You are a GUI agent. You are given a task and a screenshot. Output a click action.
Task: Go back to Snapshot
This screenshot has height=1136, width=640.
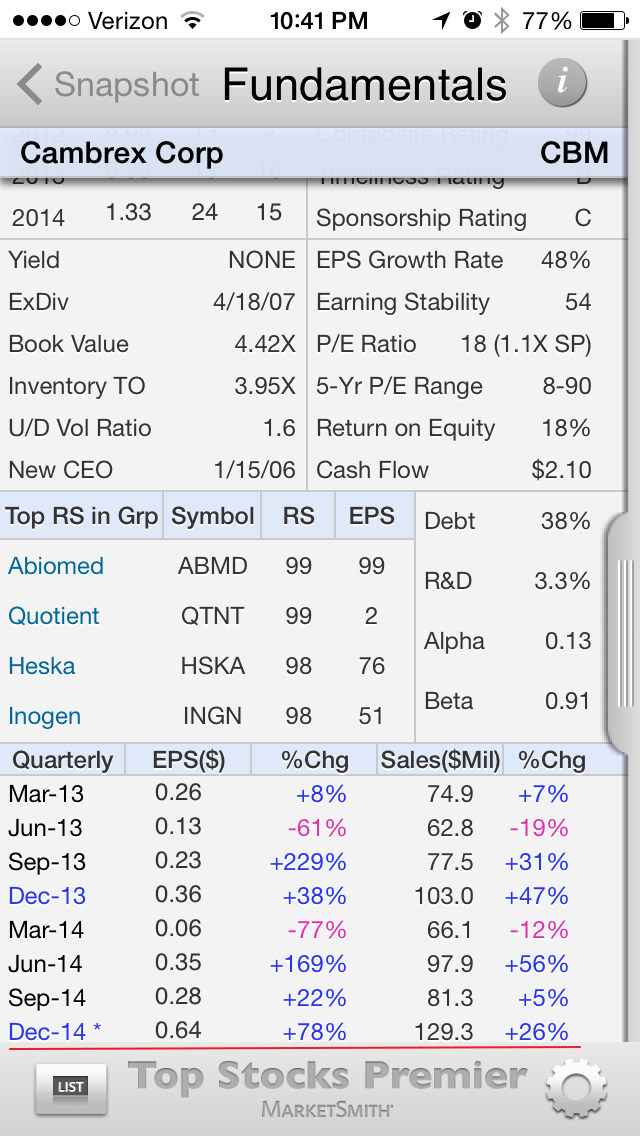[x=109, y=84]
